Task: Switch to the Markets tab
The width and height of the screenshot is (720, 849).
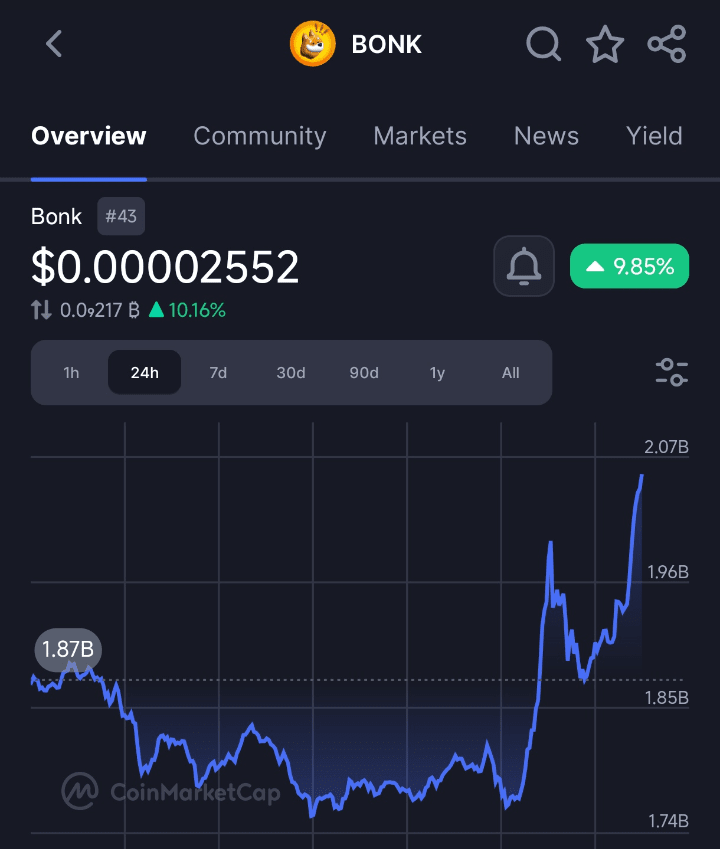Action: pos(420,136)
